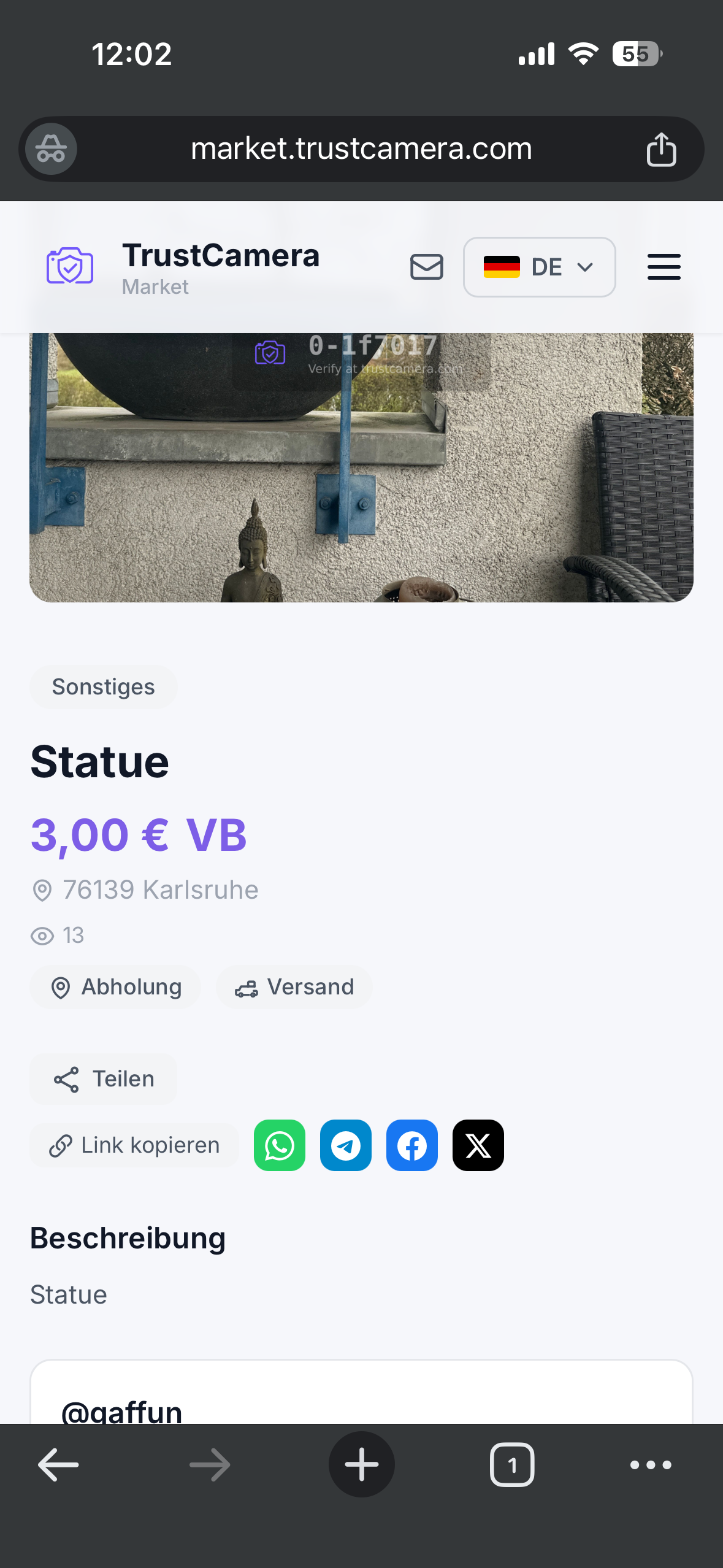The width and height of the screenshot is (723, 1568).
Task: Open a new browser tab
Action: (361, 1465)
